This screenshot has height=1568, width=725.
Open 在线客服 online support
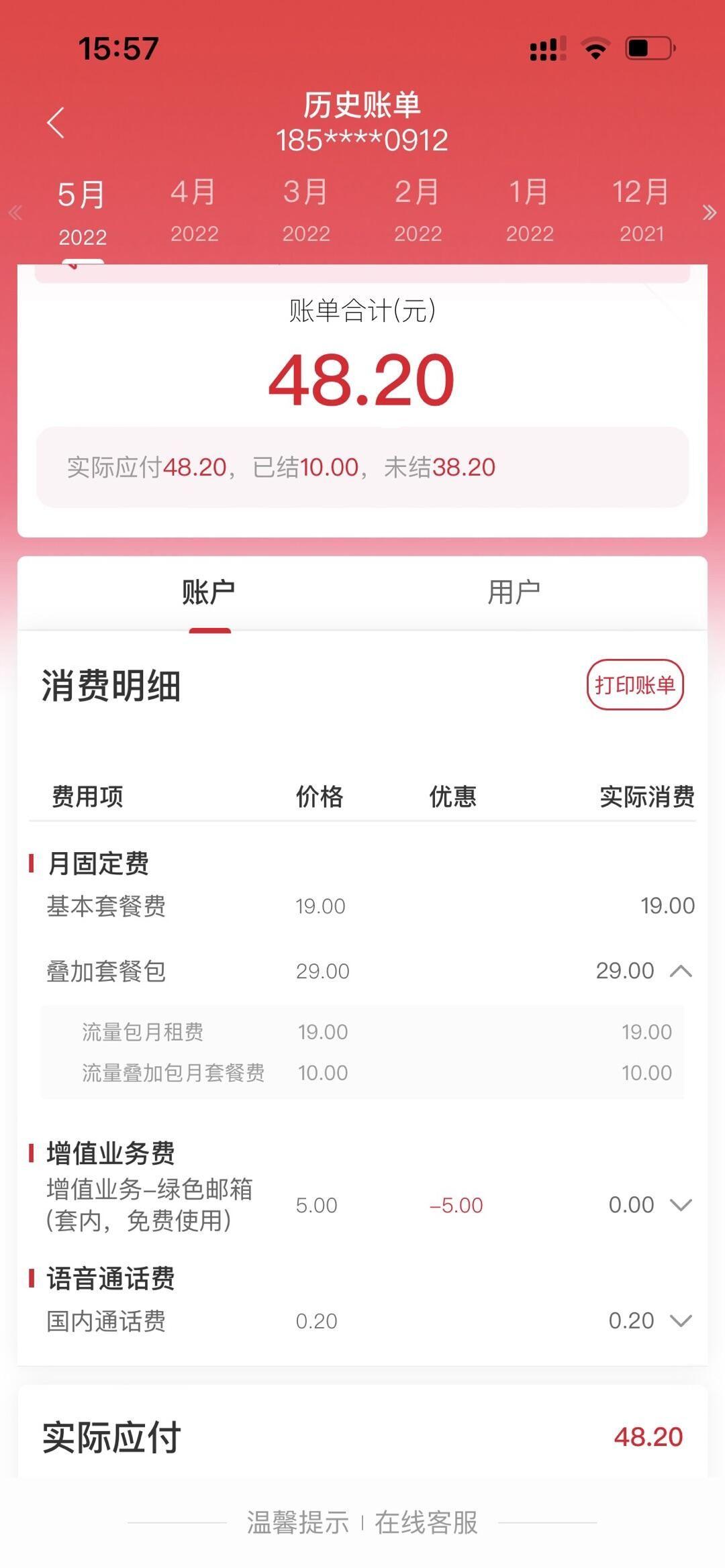click(x=426, y=1522)
